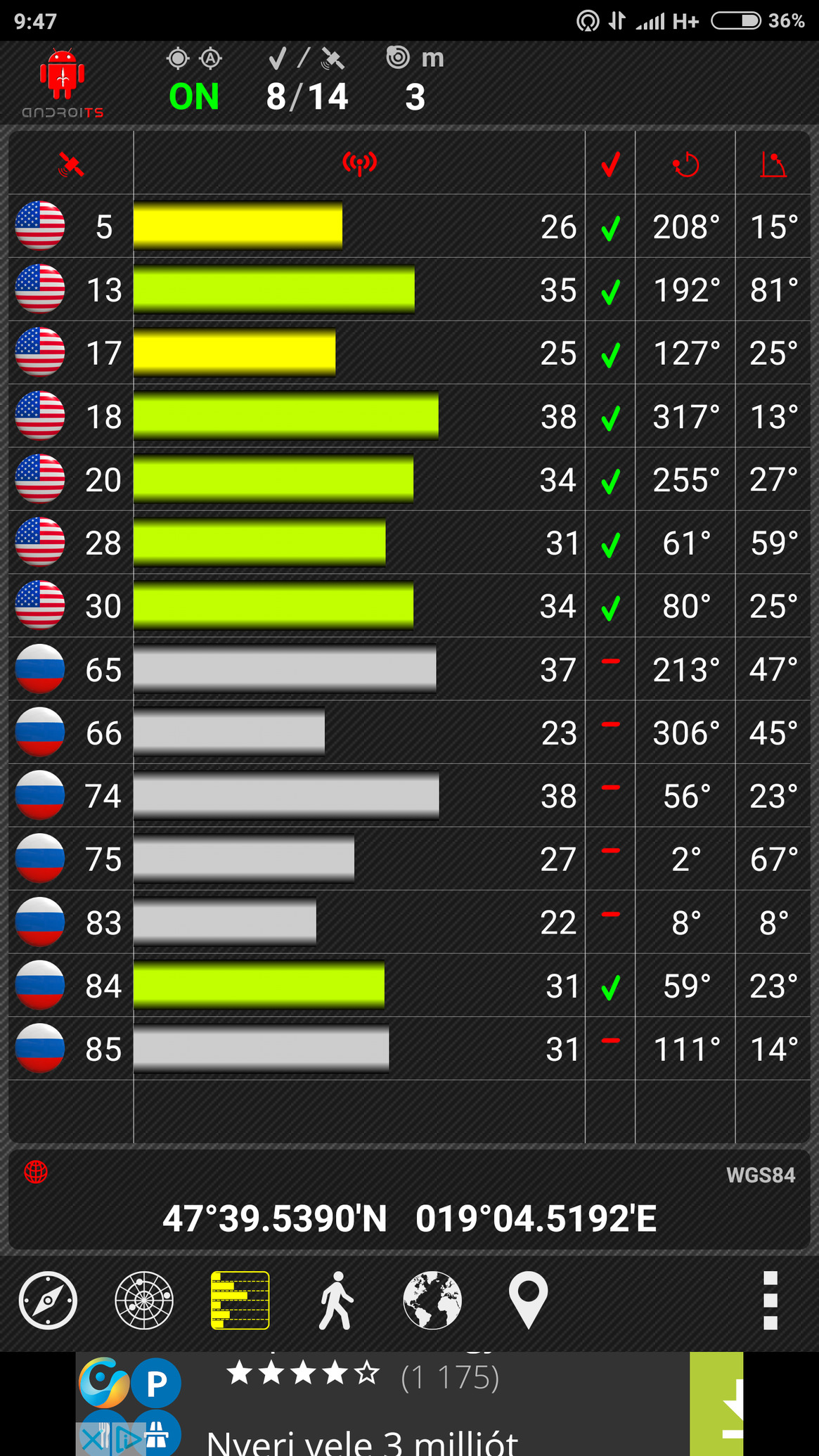Sort by elevation angle column header

tap(773, 165)
